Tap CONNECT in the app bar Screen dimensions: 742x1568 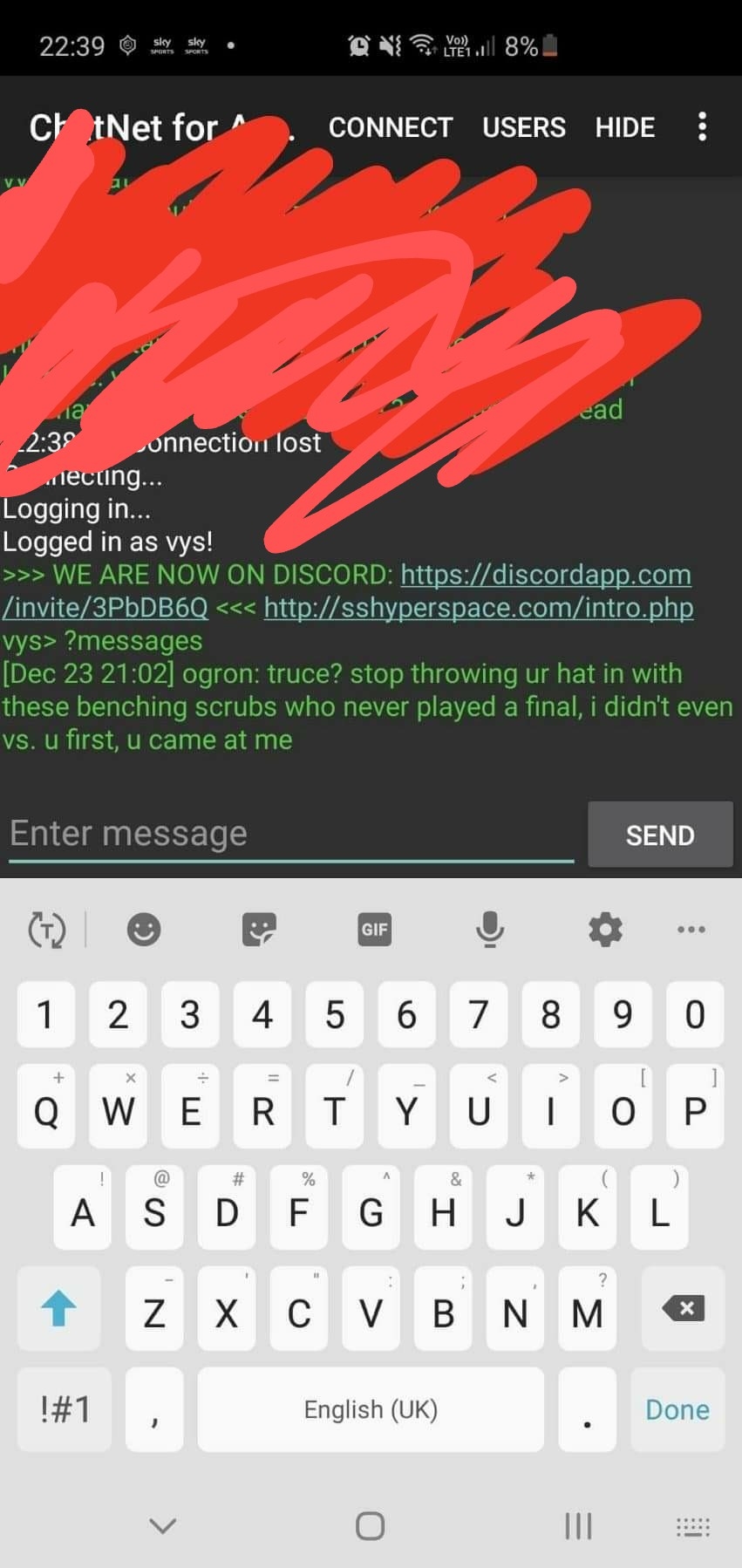(x=390, y=127)
